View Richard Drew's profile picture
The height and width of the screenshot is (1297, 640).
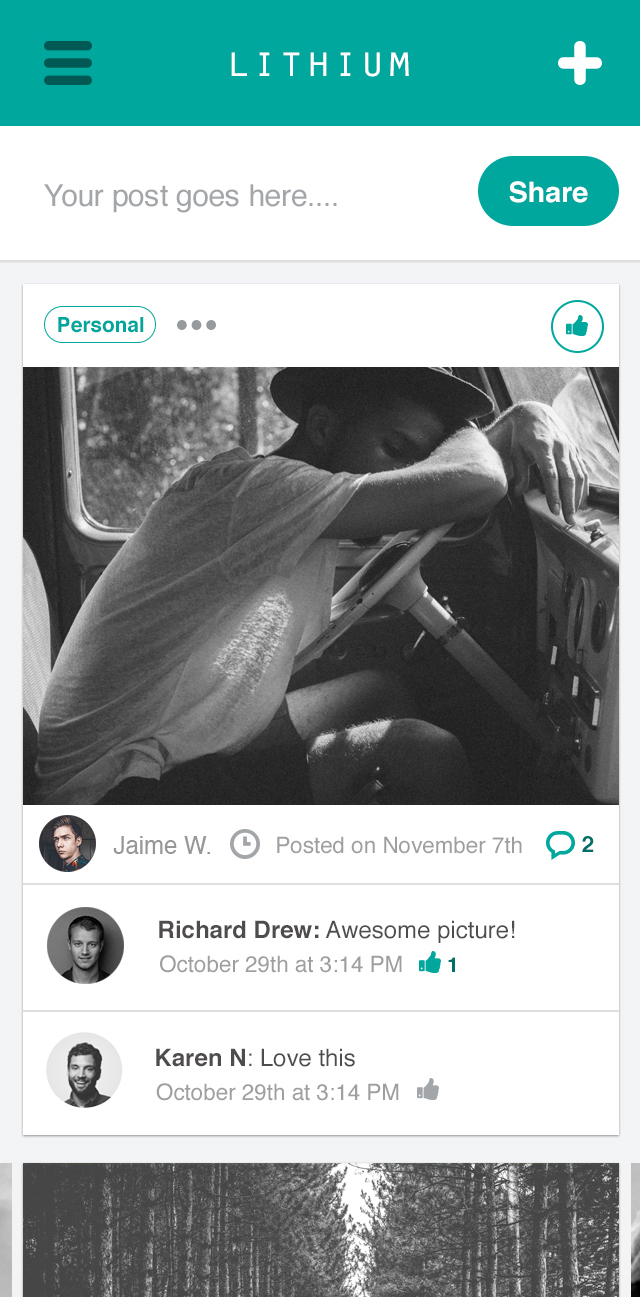coord(85,945)
